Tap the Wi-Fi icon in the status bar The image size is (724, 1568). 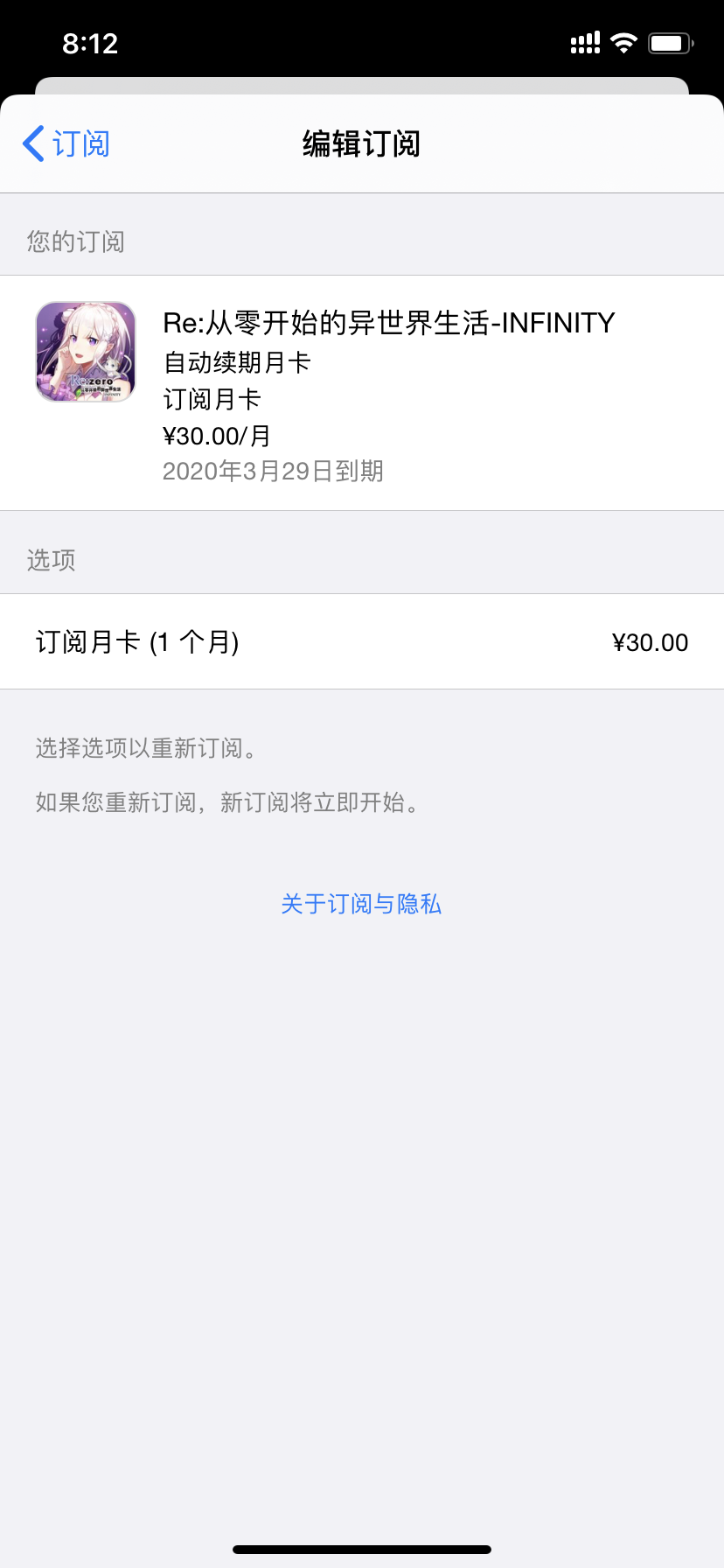click(x=623, y=41)
